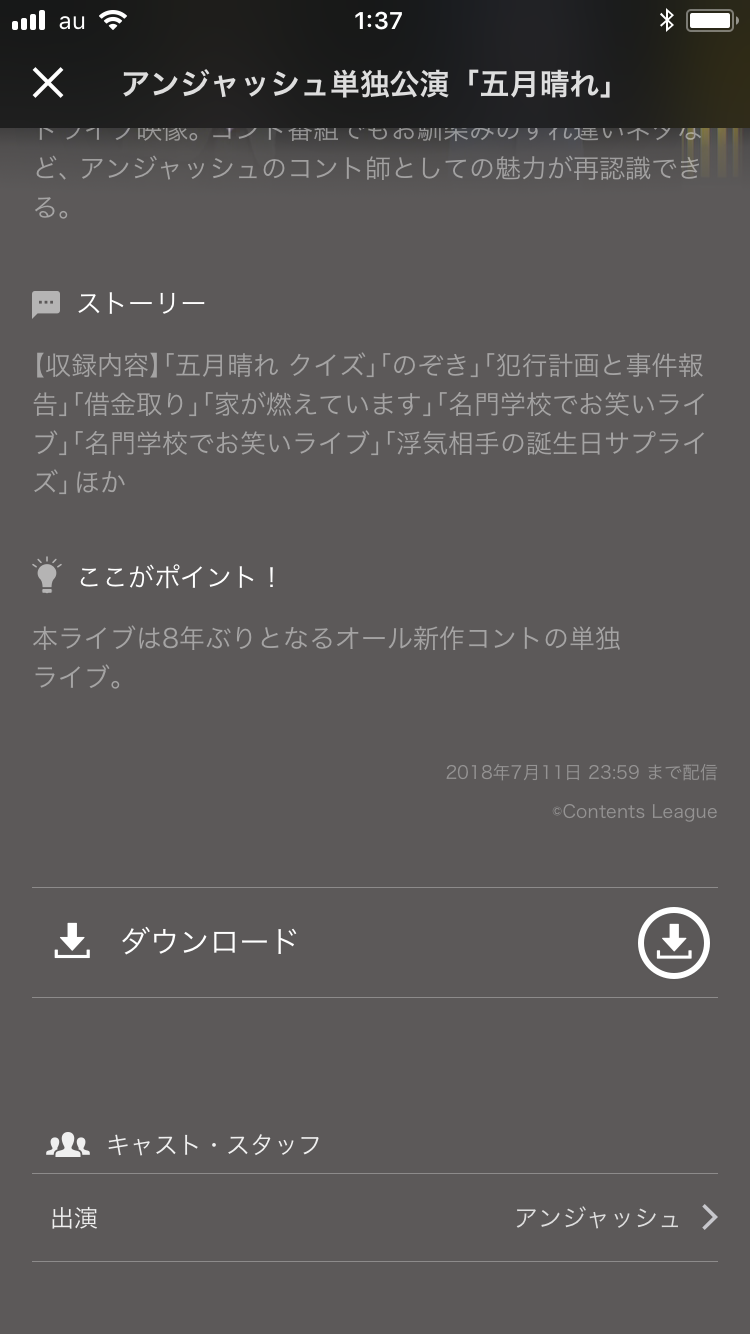
Task: Tap the circular download icon
Action: [x=673, y=942]
